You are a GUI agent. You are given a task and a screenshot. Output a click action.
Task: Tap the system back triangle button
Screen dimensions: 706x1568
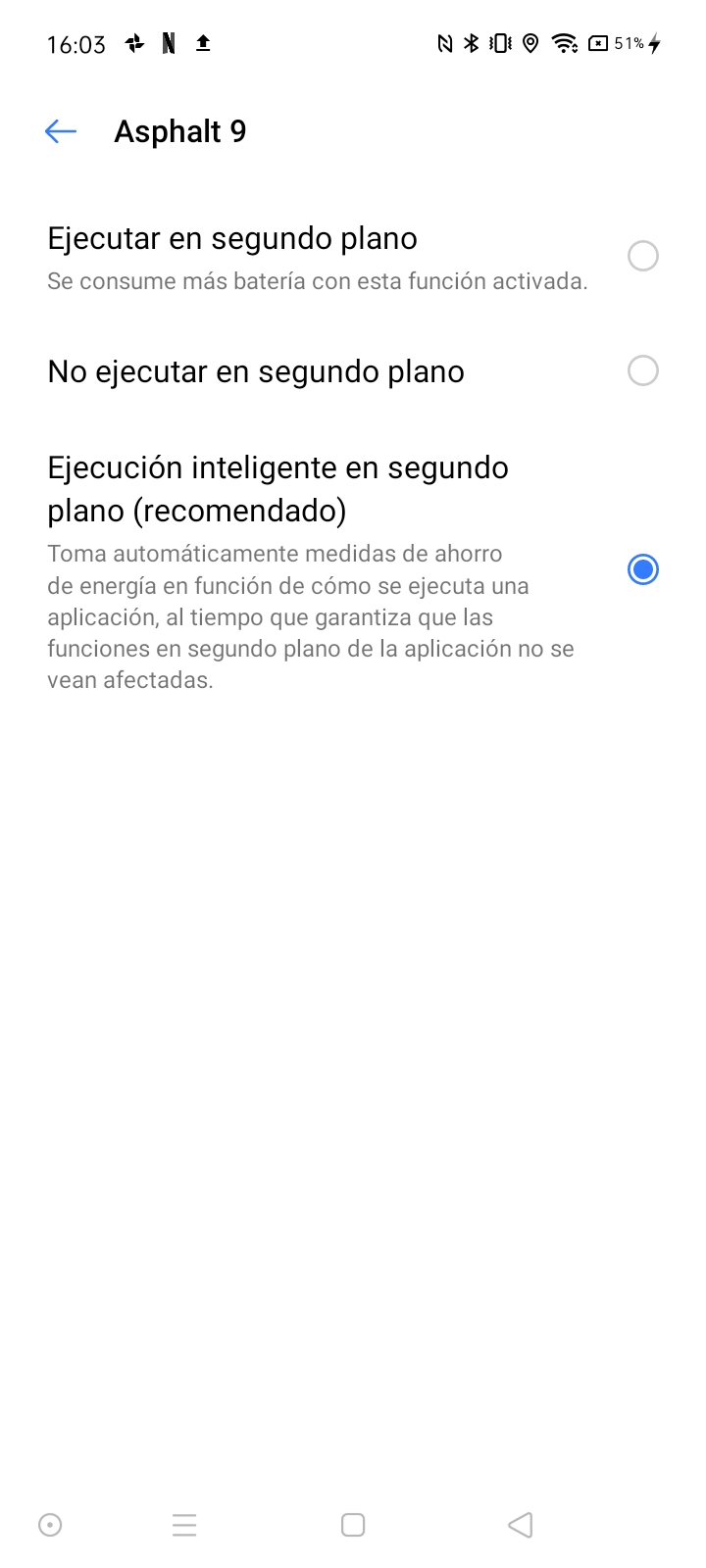pos(521,1525)
